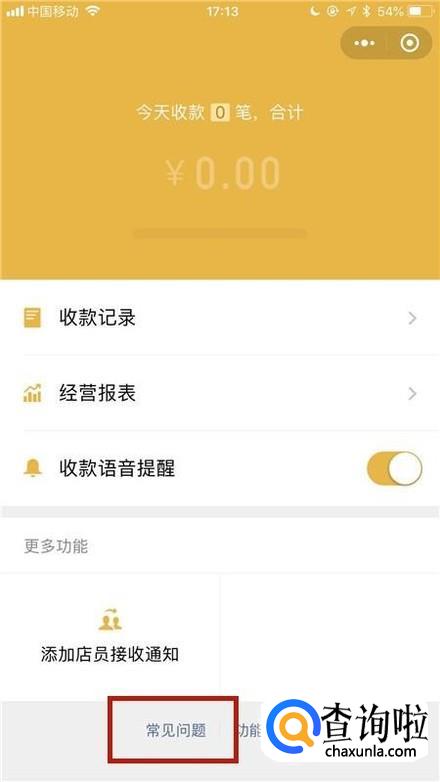Open 经营报表 business report
The height and width of the screenshot is (782, 440).
(x=220, y=393)
